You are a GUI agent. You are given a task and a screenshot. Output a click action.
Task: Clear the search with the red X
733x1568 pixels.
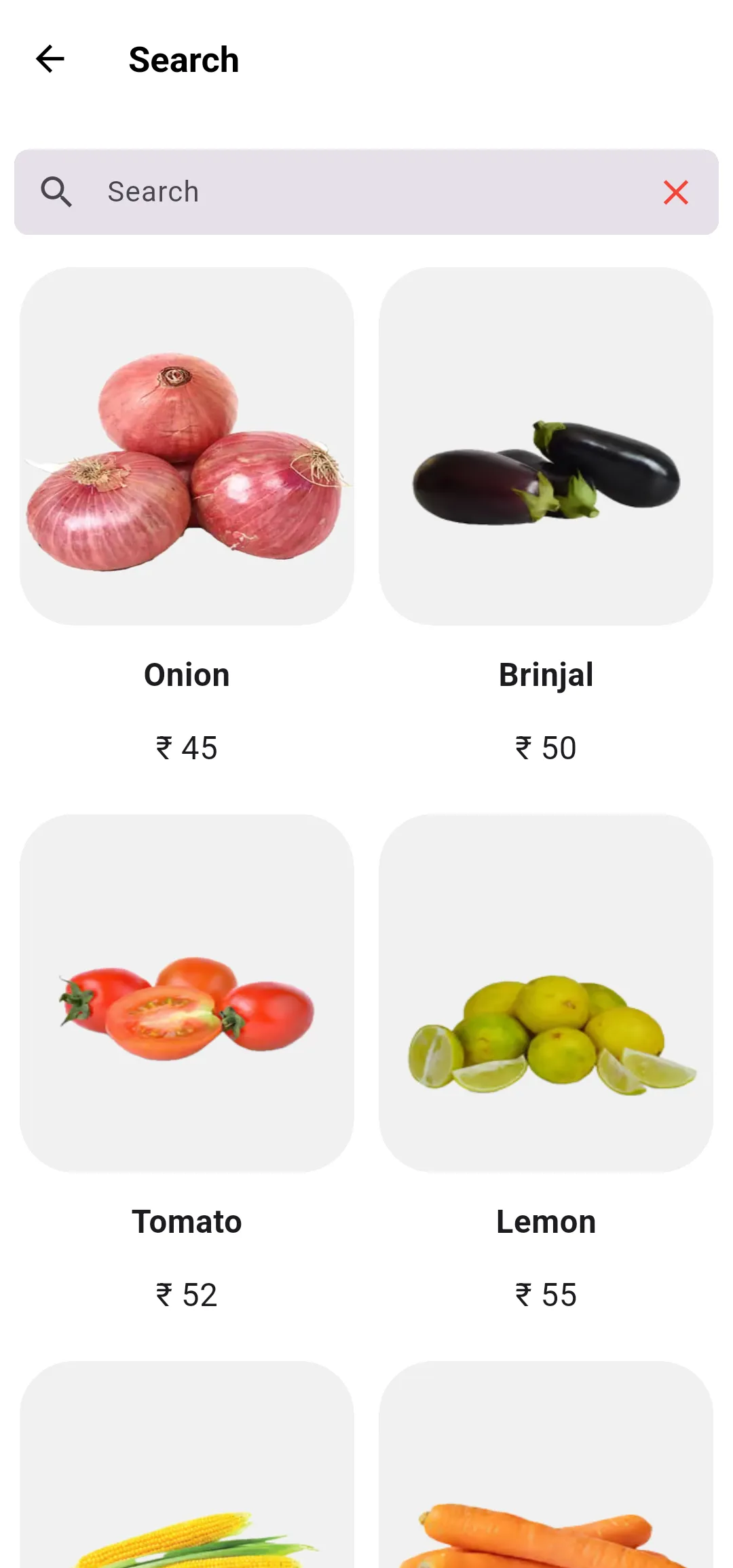click(x=675, y=193)
